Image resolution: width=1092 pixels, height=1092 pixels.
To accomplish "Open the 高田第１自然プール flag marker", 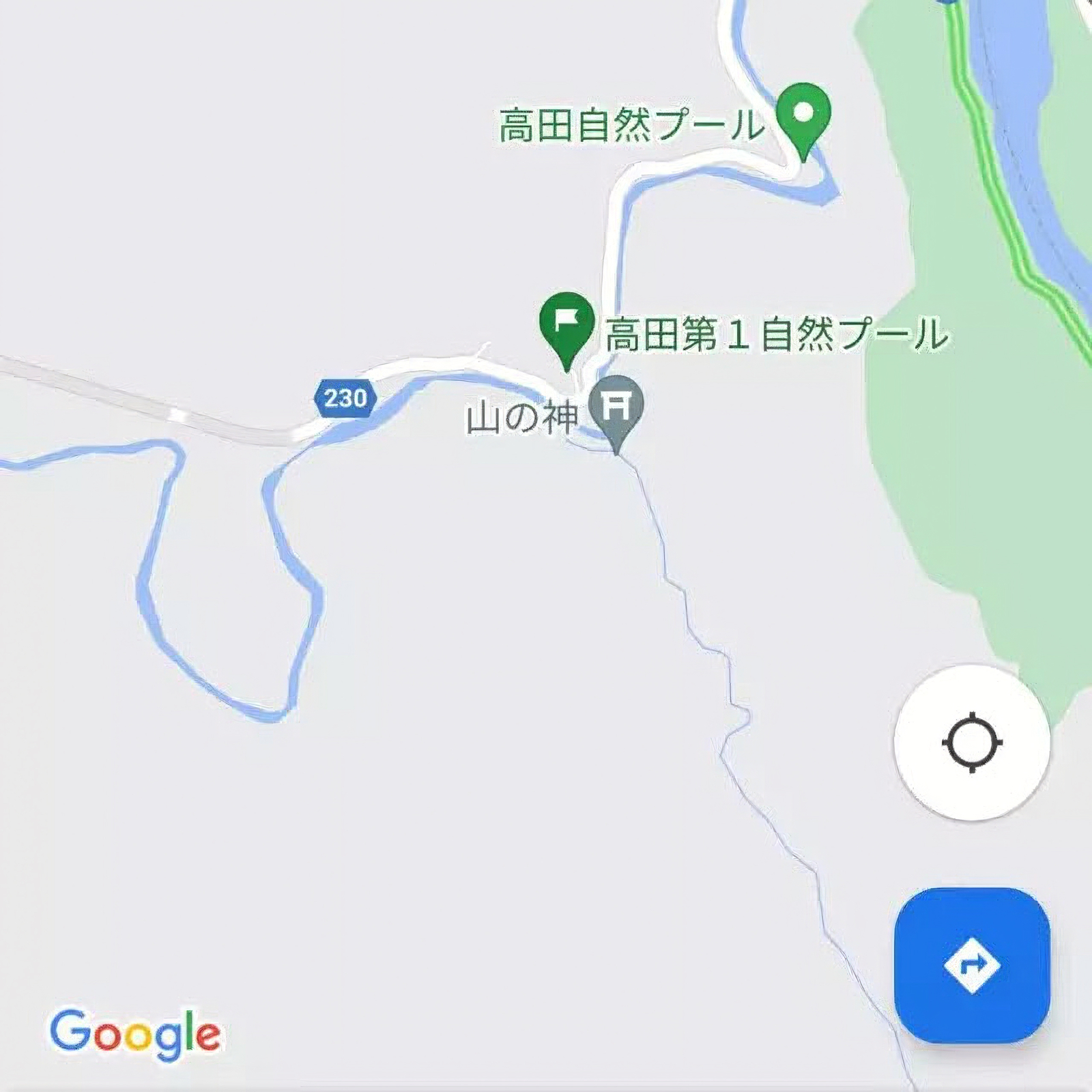I will [566, 322].
